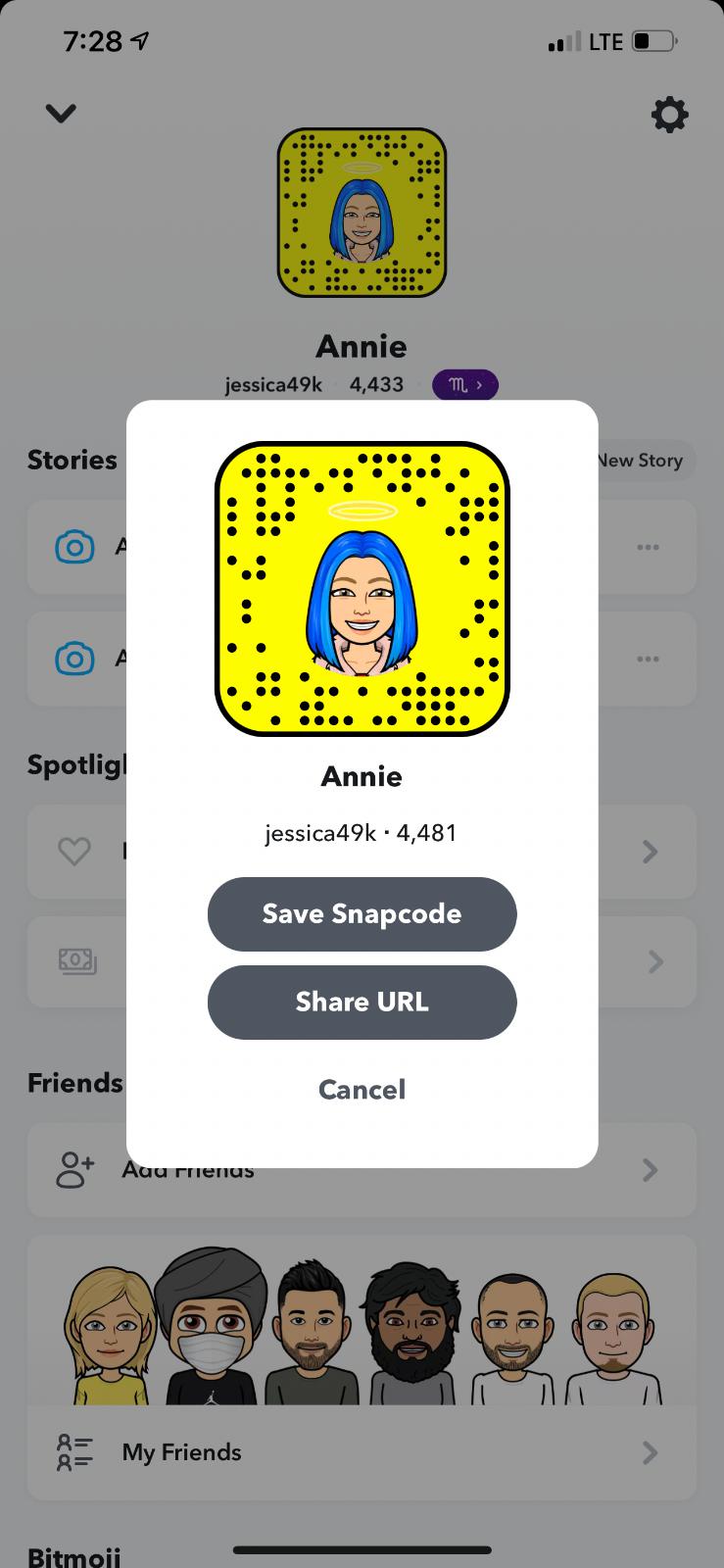Open the My Friends list
This screenshot has height=1568, width=724.
pyautogui.click(x=362, y=1452)
